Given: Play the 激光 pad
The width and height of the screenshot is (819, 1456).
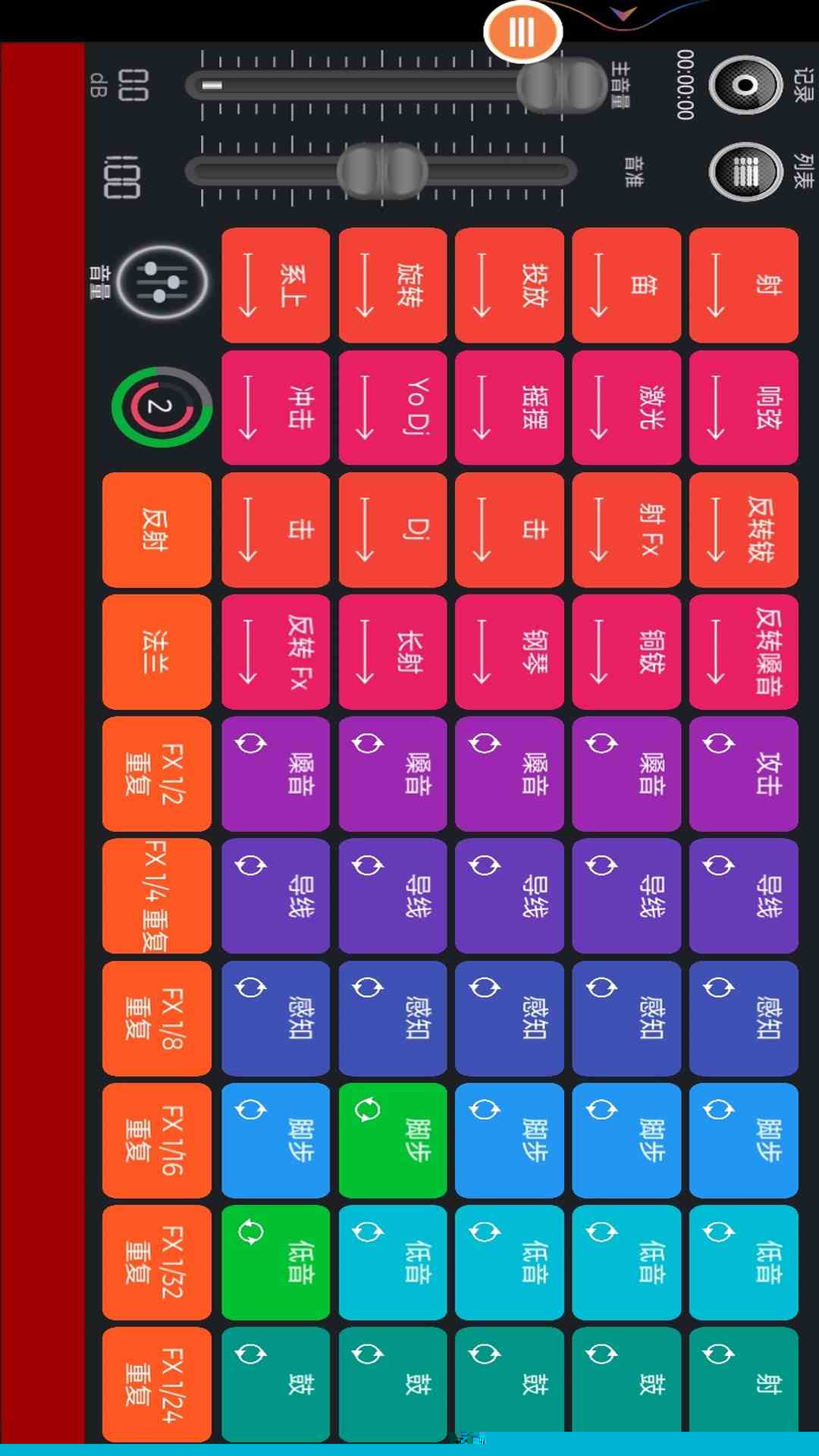Looking at the screenshot, I should click(626, 407).
